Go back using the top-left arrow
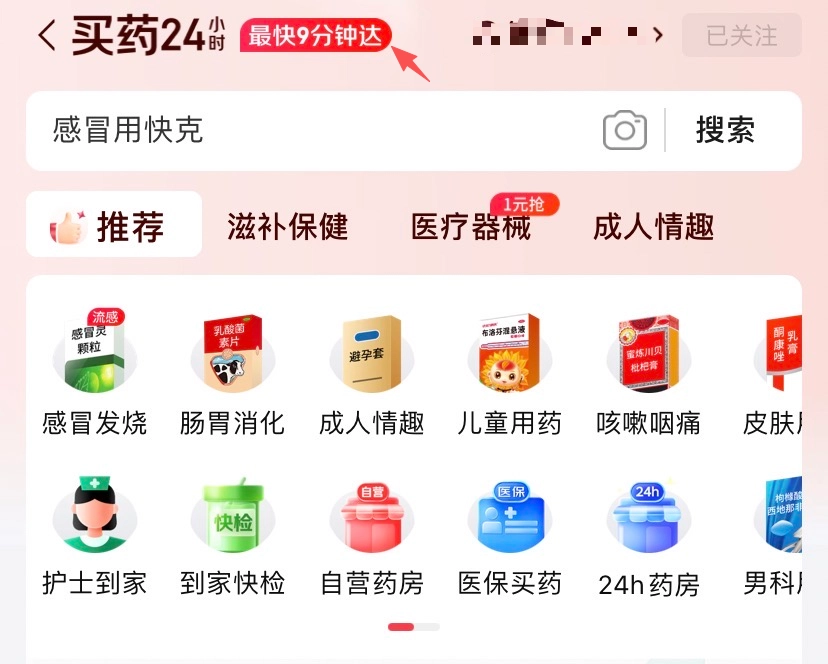828x664 pixels. [x=46, y=36]
